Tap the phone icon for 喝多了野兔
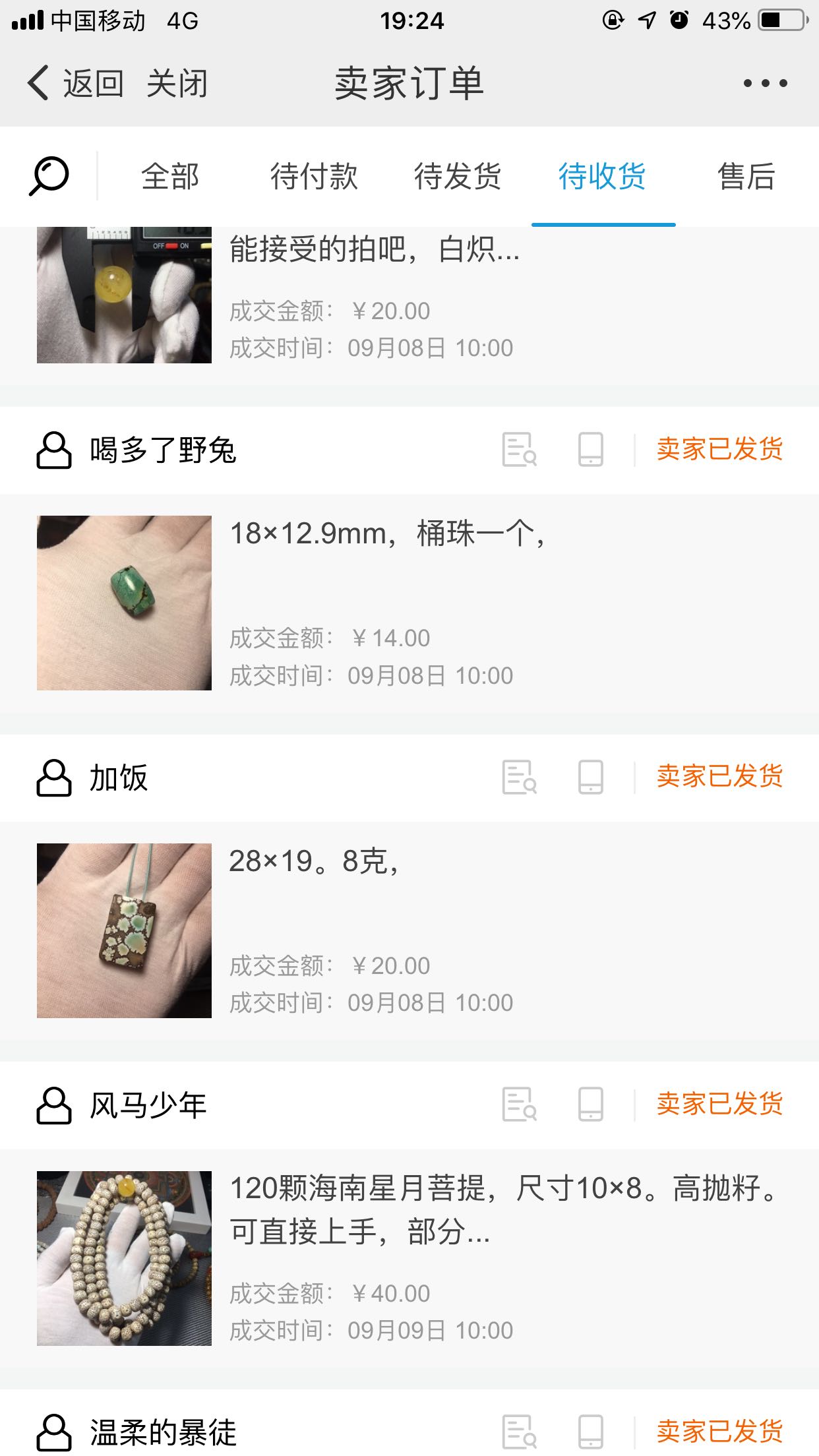Screen dimensions: 819x1456 click(x=590, y=450)
